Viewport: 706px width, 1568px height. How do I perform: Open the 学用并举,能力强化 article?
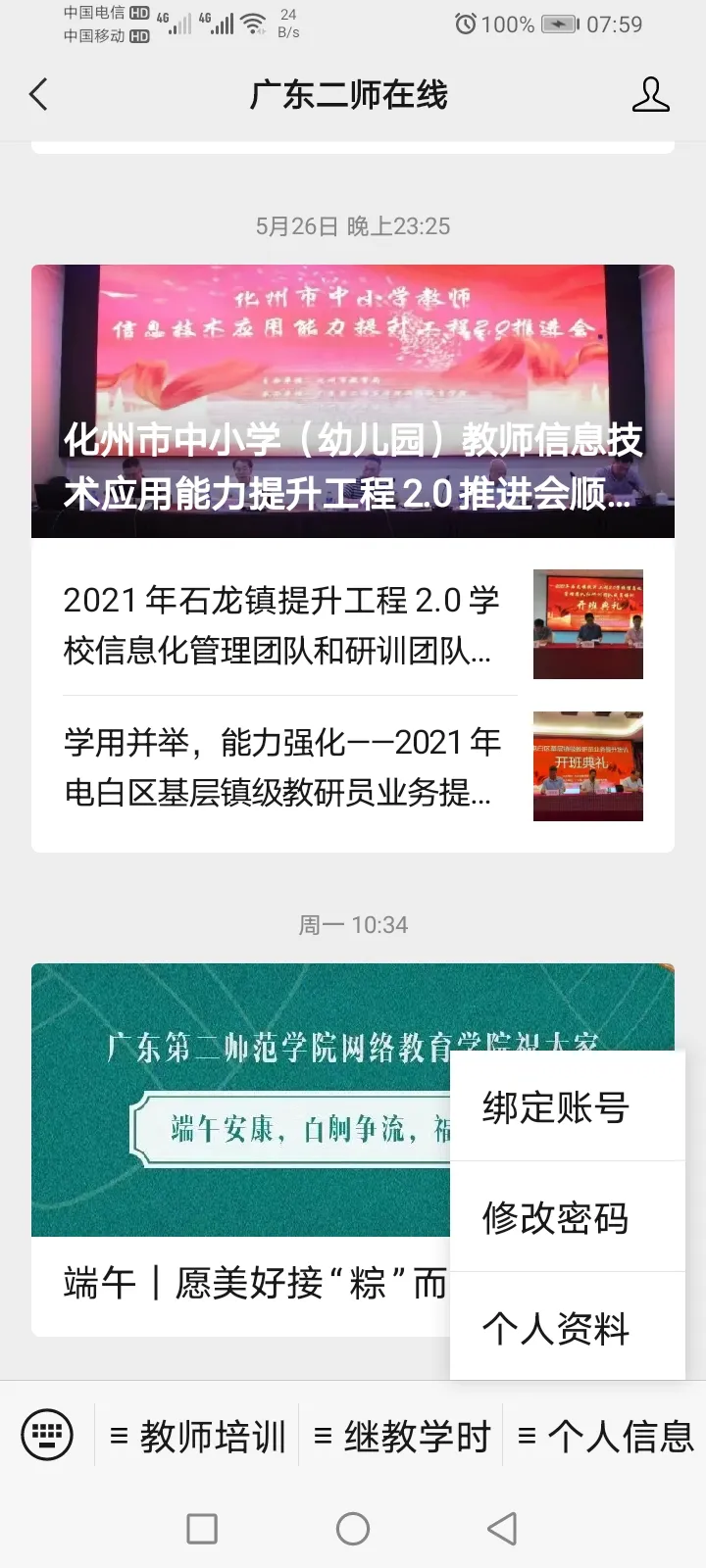(353, 767)
